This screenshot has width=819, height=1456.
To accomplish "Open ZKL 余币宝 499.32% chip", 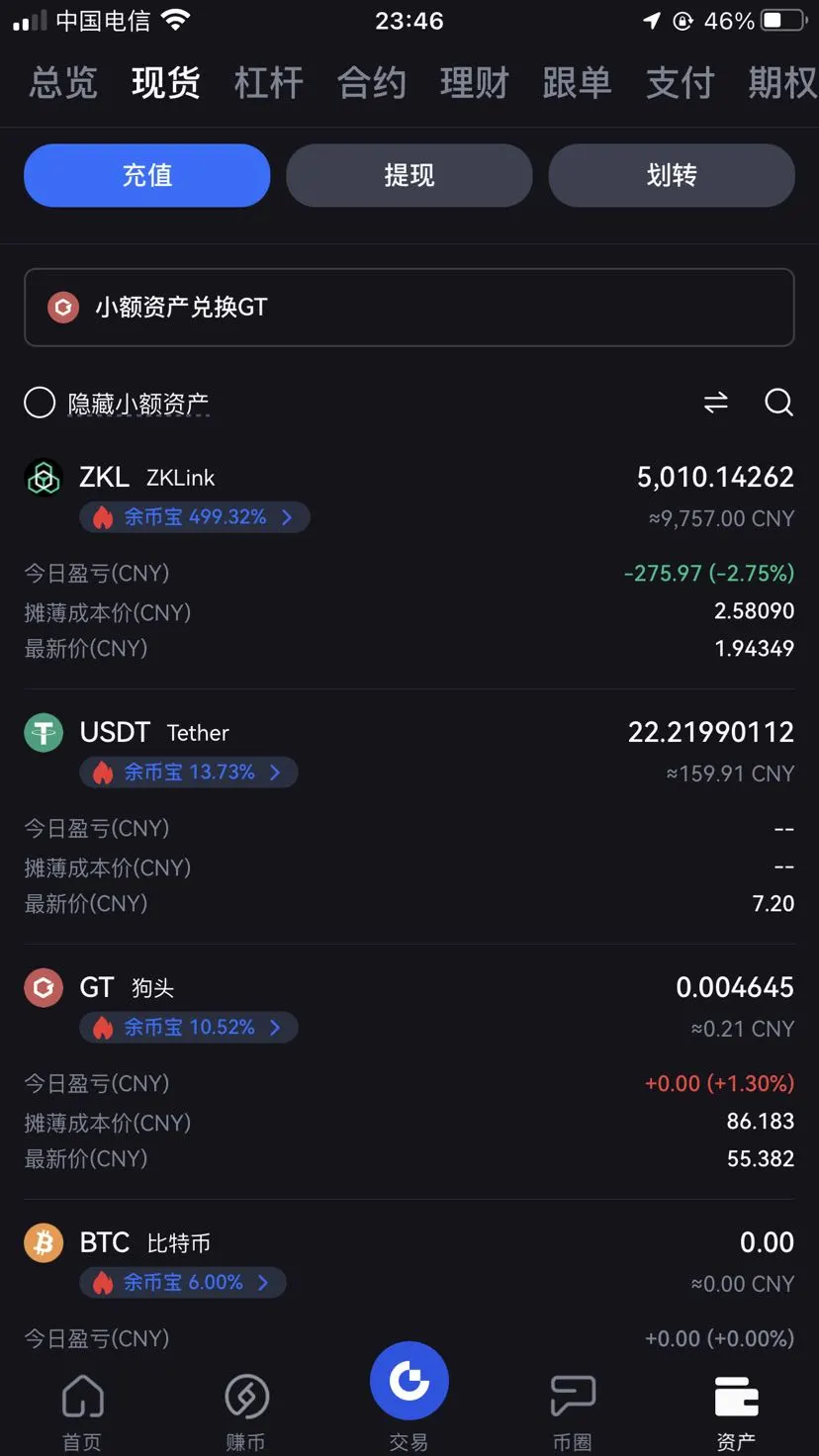I will tap(195, 517).
